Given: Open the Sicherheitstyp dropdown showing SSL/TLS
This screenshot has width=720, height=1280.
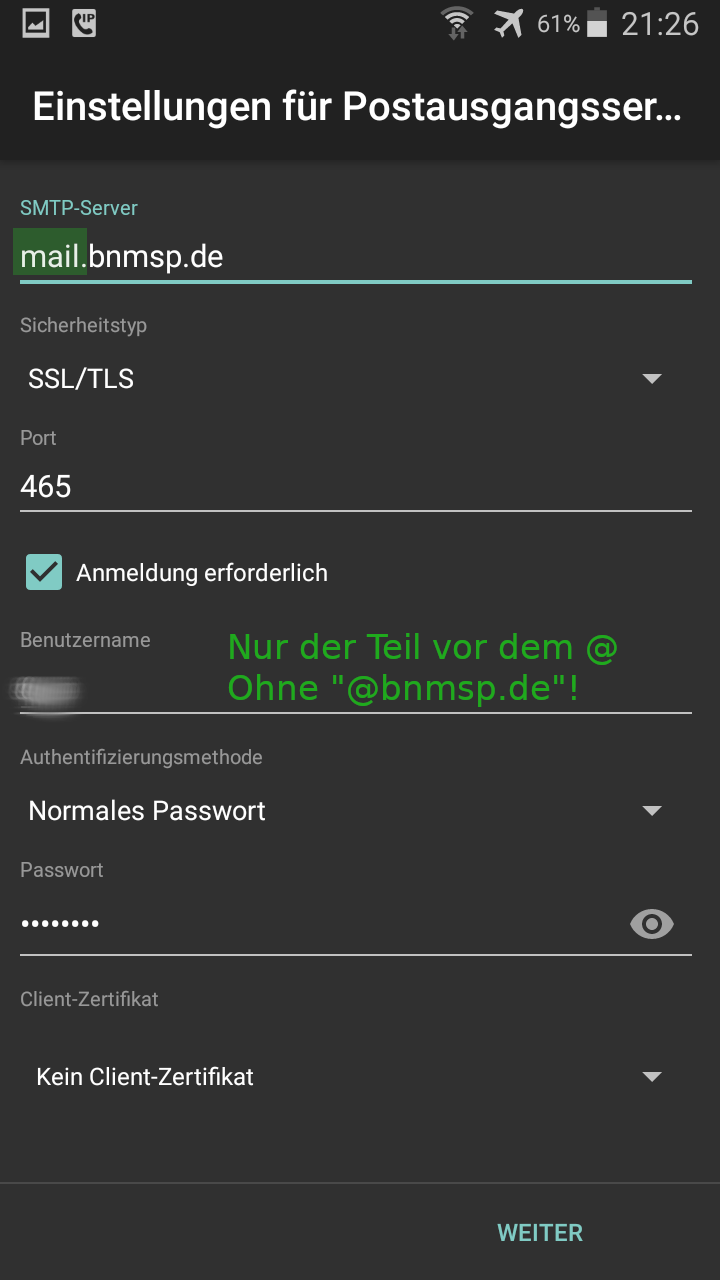Looking at the screenshot, I should coord(355,379).
